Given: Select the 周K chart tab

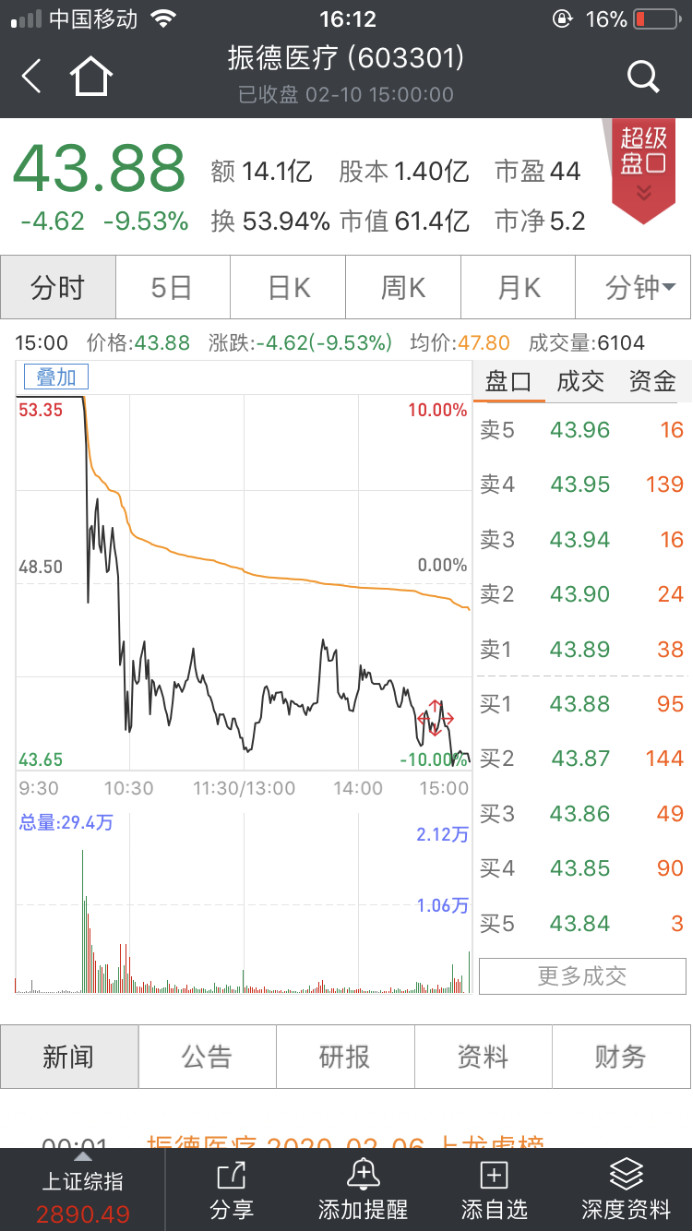Looking at the screenshot, I should [x=403, y=288].
